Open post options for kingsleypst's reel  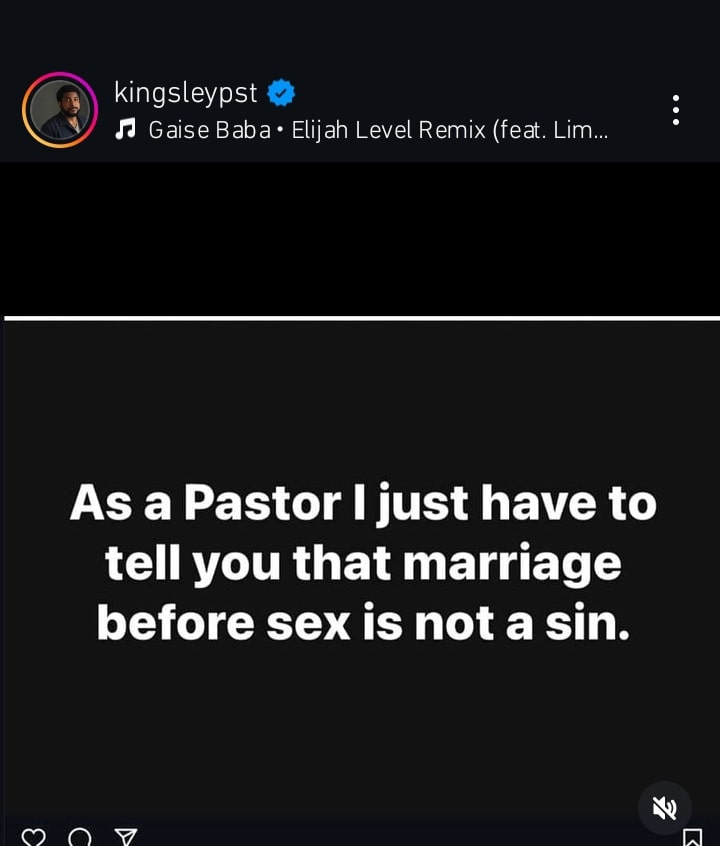(675, 110)
